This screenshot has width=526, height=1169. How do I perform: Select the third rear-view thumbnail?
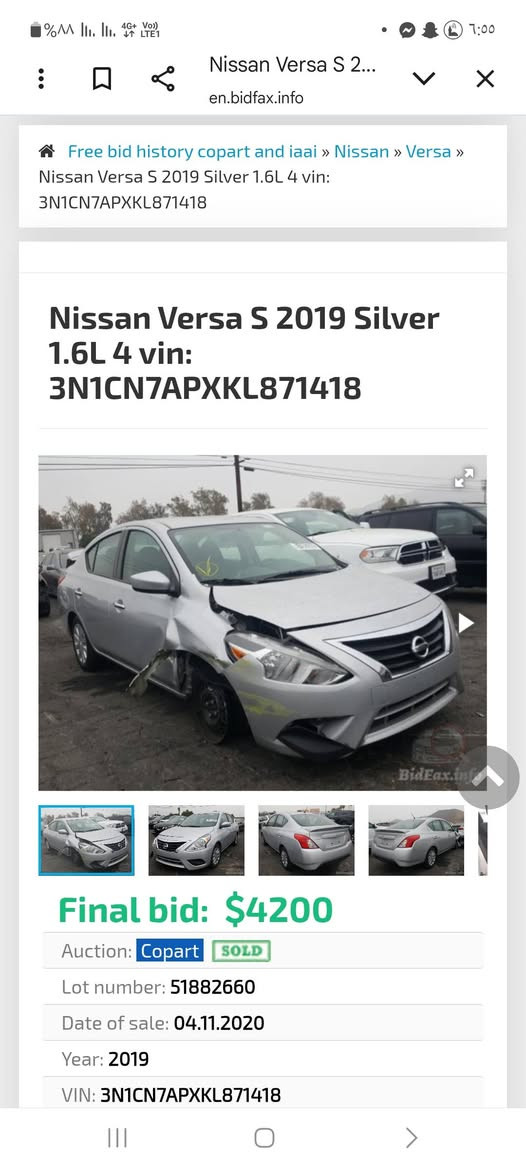click(x=306, y=839)
